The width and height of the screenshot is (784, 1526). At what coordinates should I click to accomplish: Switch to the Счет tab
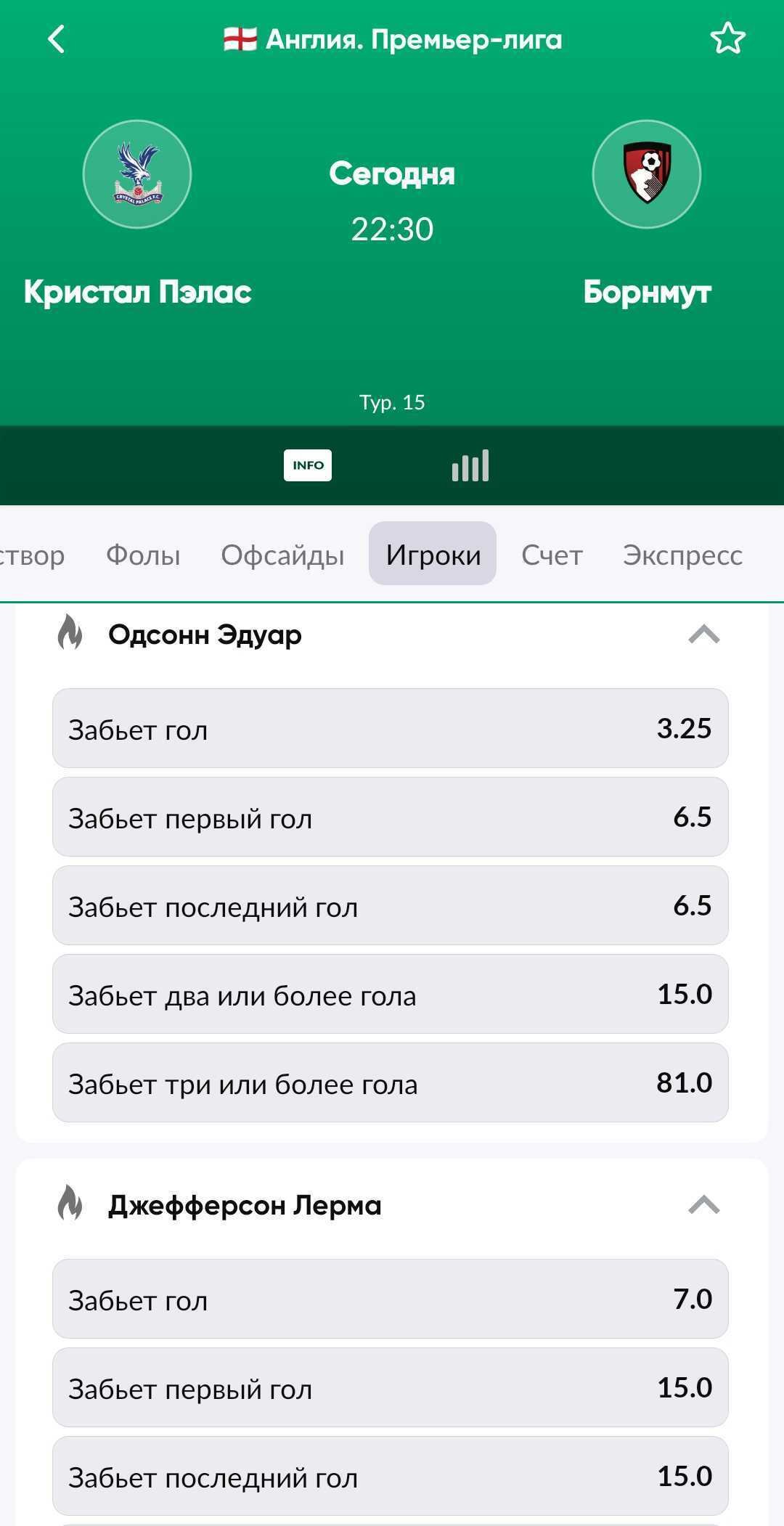[x=552, y=555]
